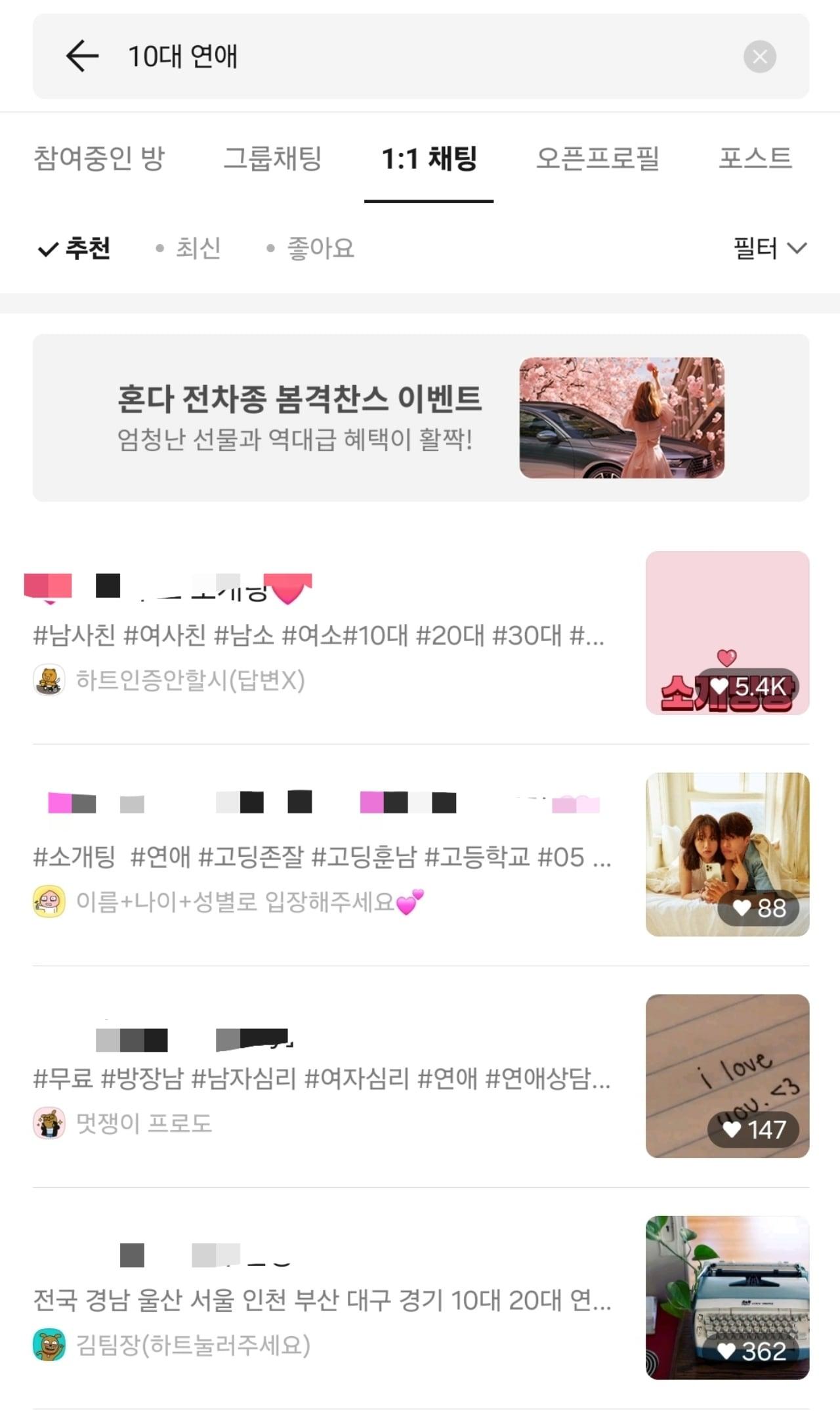The width and height of the screenshot is (840, 1411).
Task: Open the chat room by 멋쟁이 프로도
Action: [322, 1077]
